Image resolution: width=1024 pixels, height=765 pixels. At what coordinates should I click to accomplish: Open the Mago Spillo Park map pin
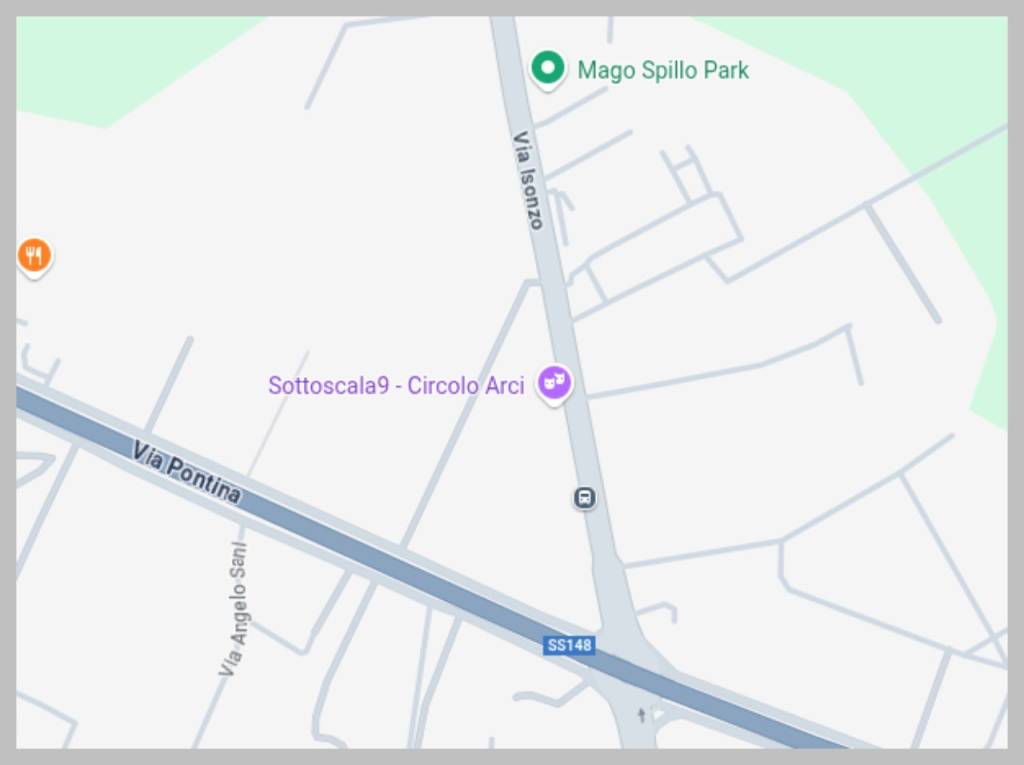pos(547,69)
